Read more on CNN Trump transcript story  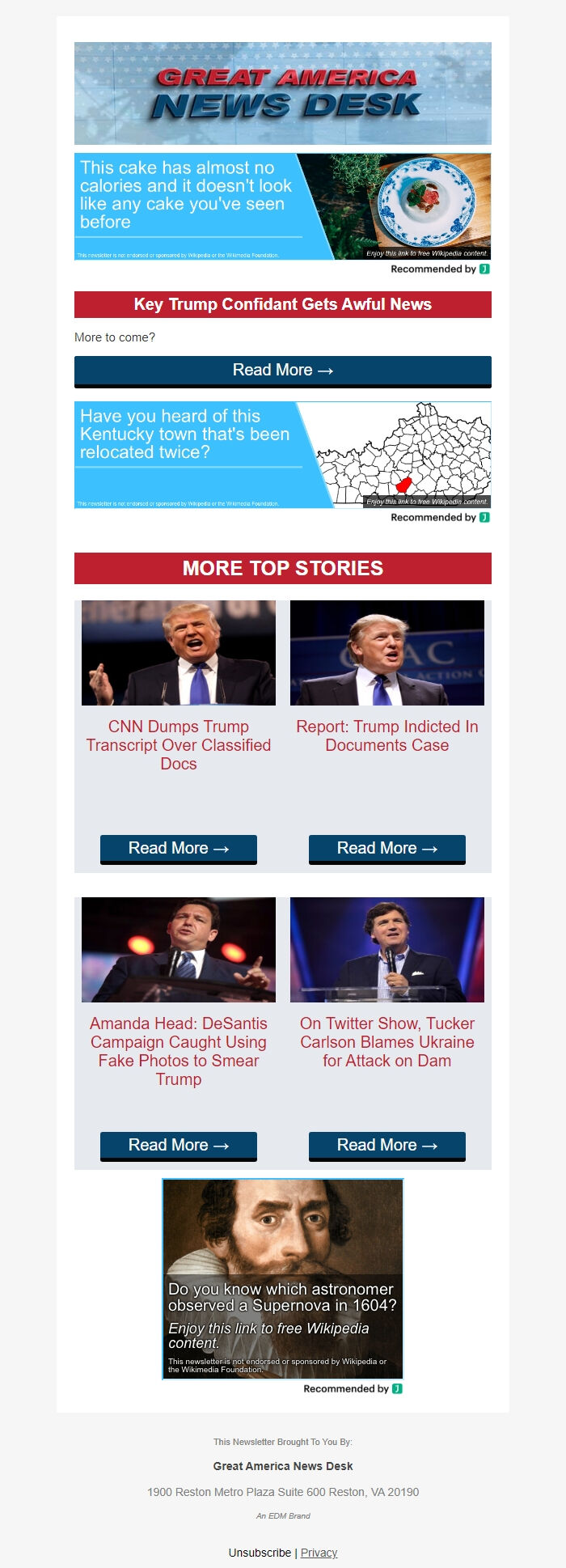pyautogui.click(x=179, y=849)
